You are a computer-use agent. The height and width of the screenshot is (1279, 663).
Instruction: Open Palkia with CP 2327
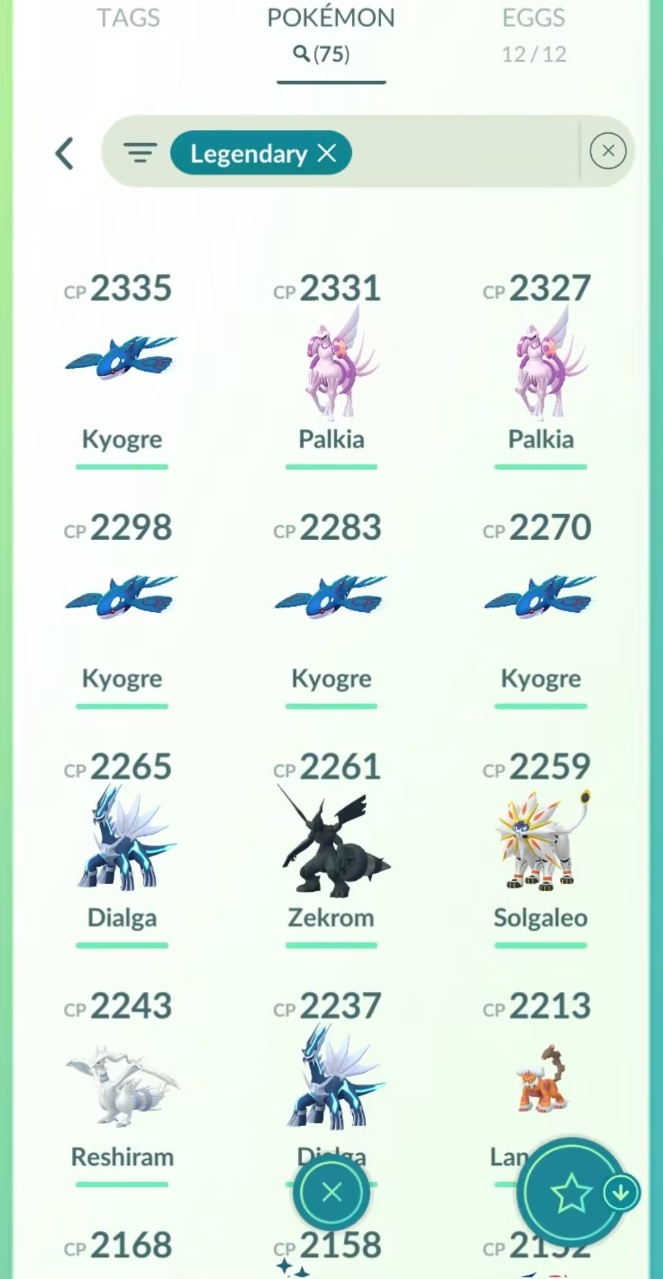click(x=540, y=362)
